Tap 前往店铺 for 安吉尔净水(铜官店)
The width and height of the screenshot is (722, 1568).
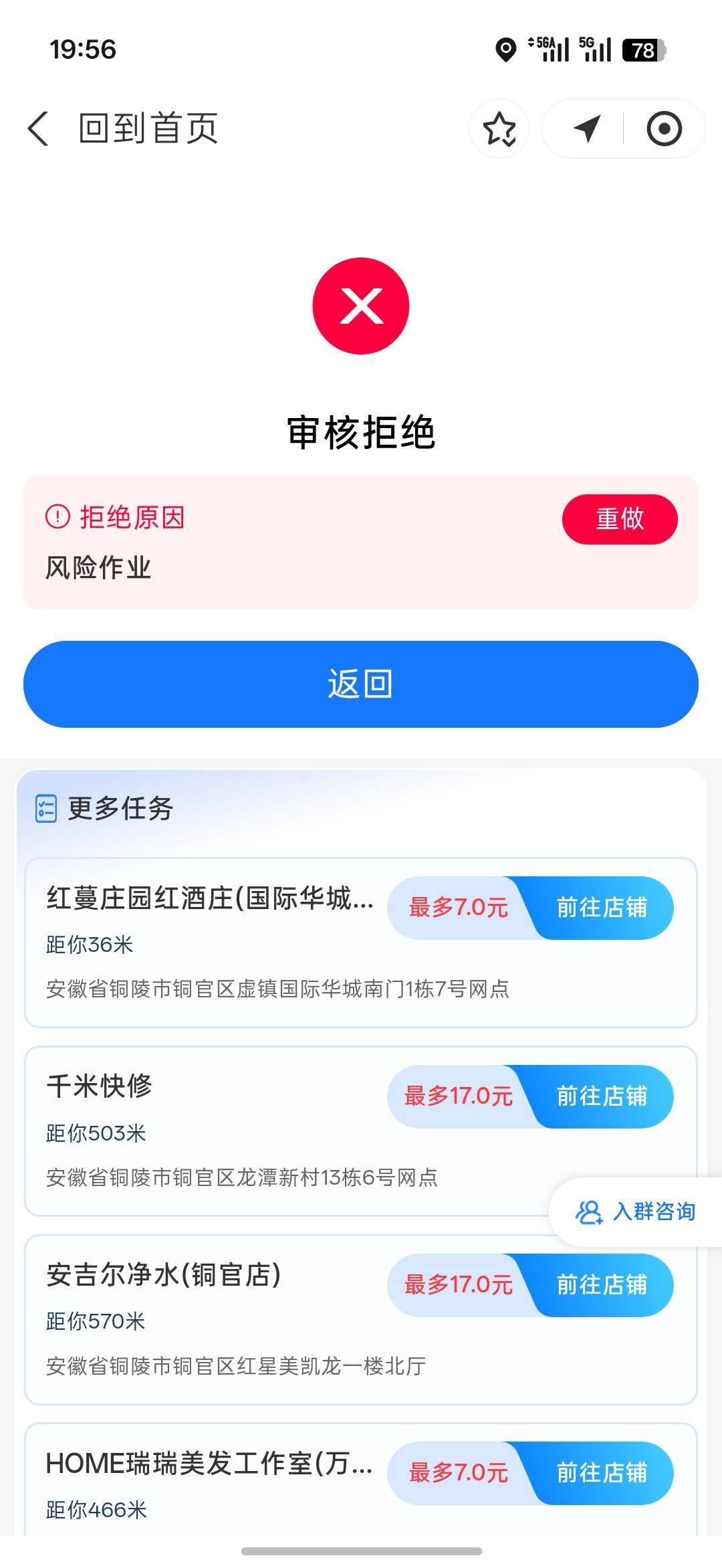coord(601,1285)
